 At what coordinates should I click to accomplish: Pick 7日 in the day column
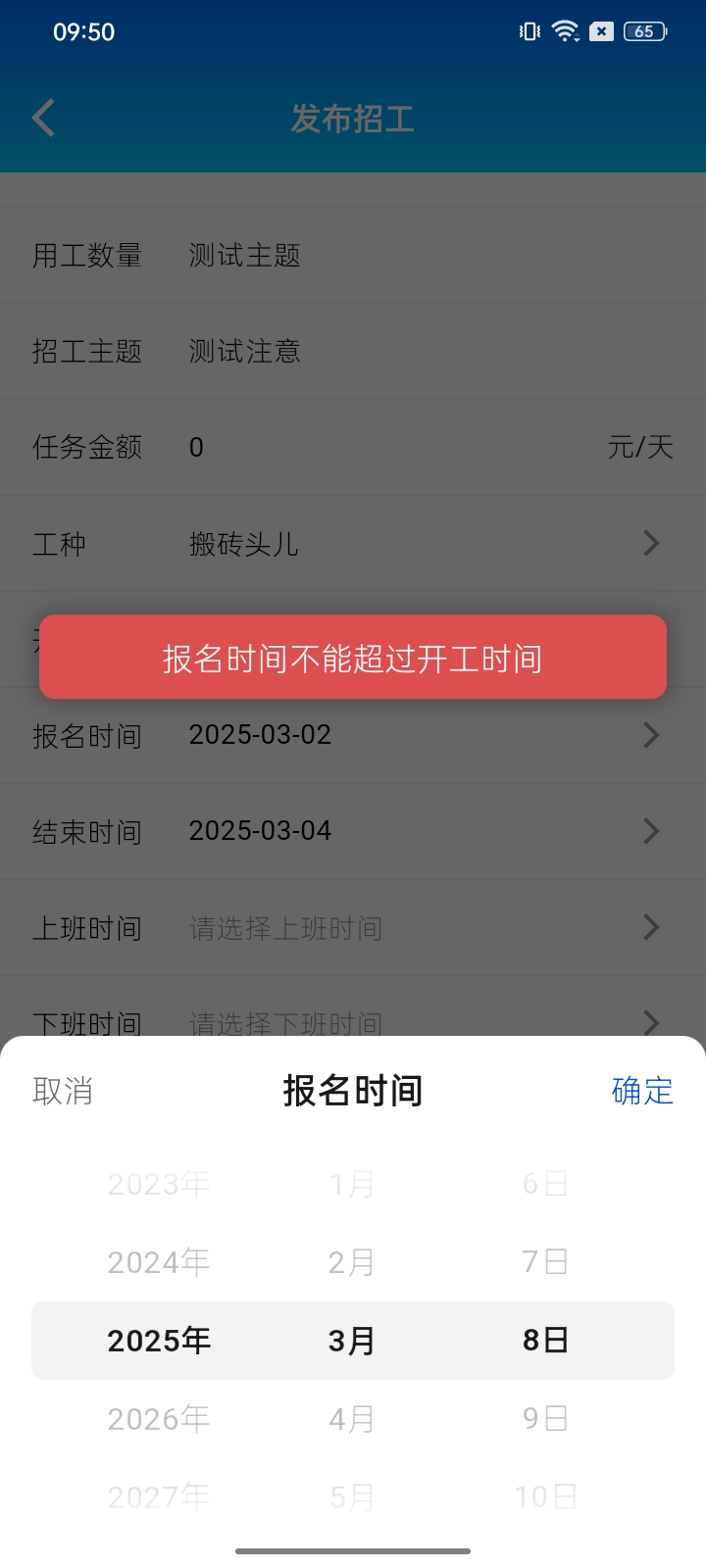tap(545, 1262)
